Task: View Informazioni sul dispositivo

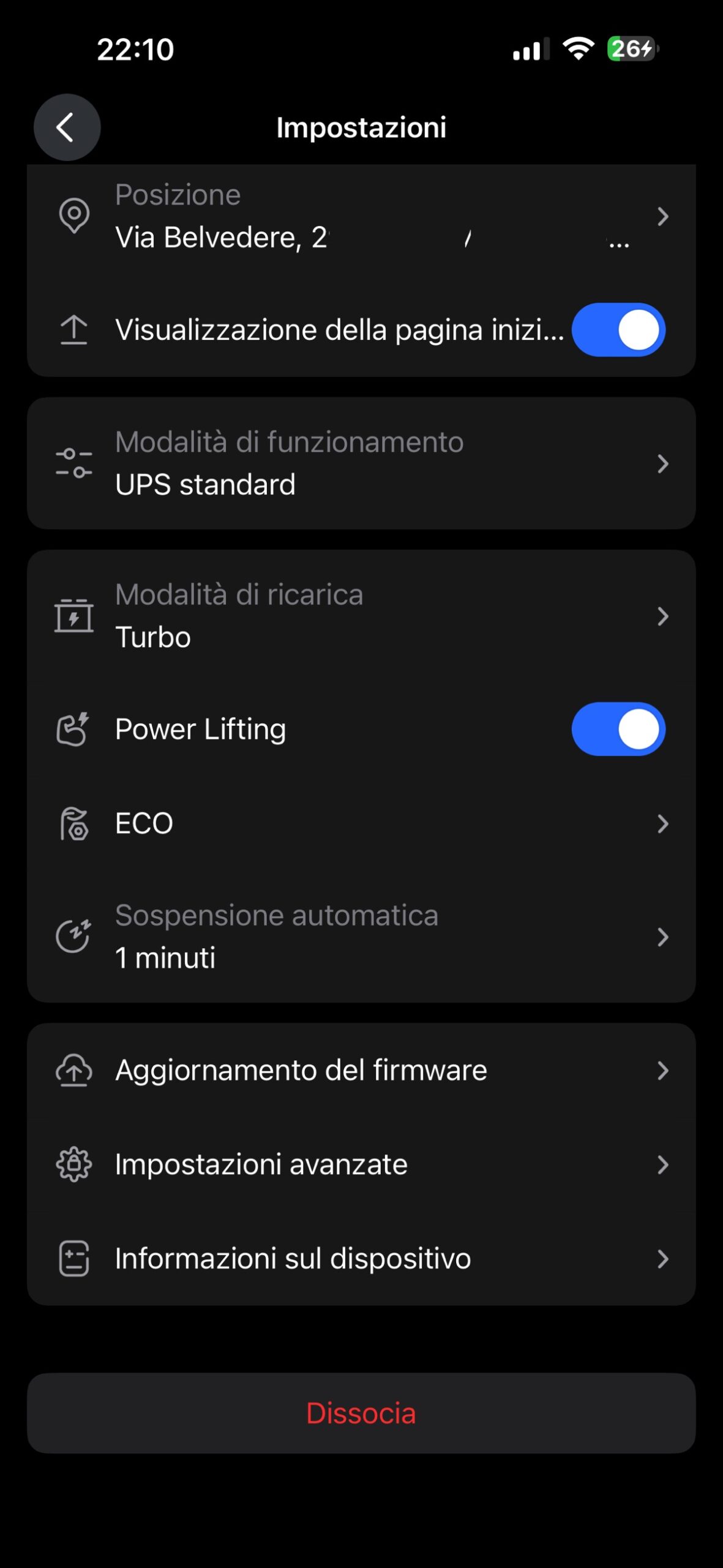Action: tap(361, 1259)
